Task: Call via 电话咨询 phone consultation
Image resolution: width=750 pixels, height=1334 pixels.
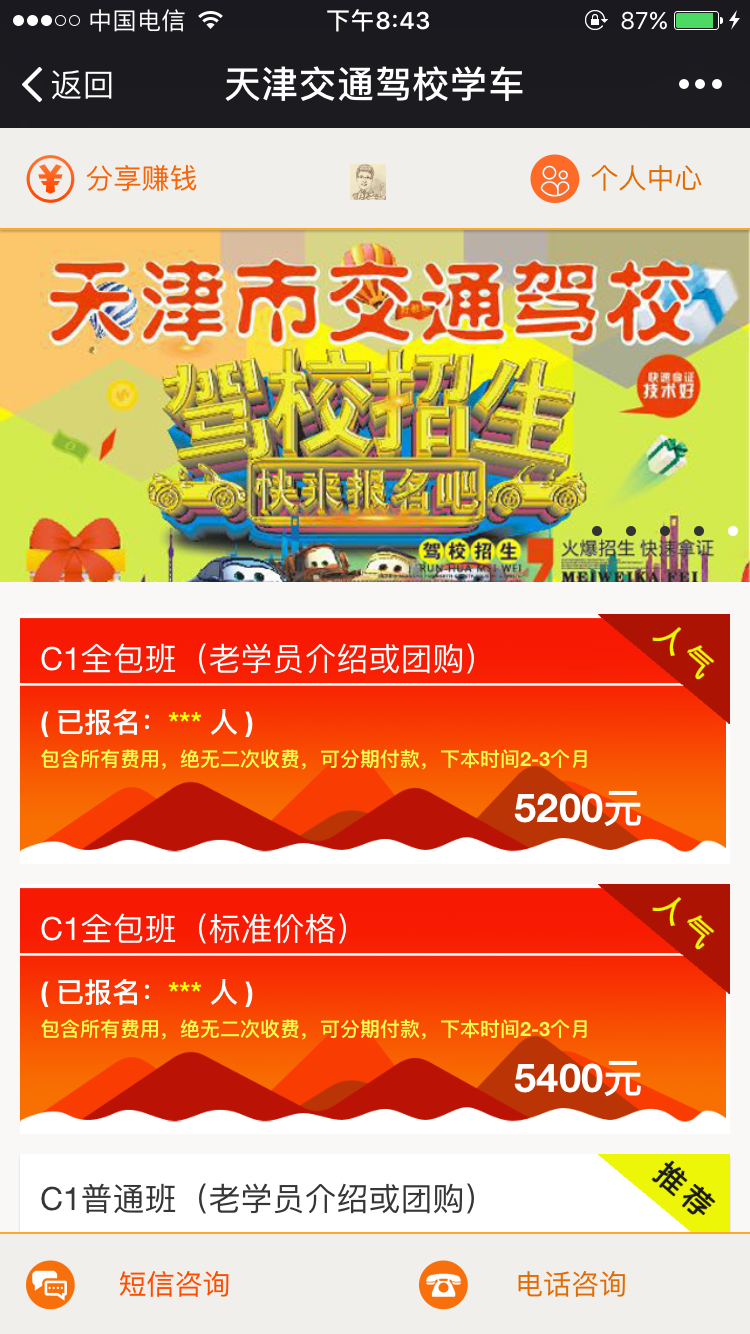Action: pos(526,1285)
